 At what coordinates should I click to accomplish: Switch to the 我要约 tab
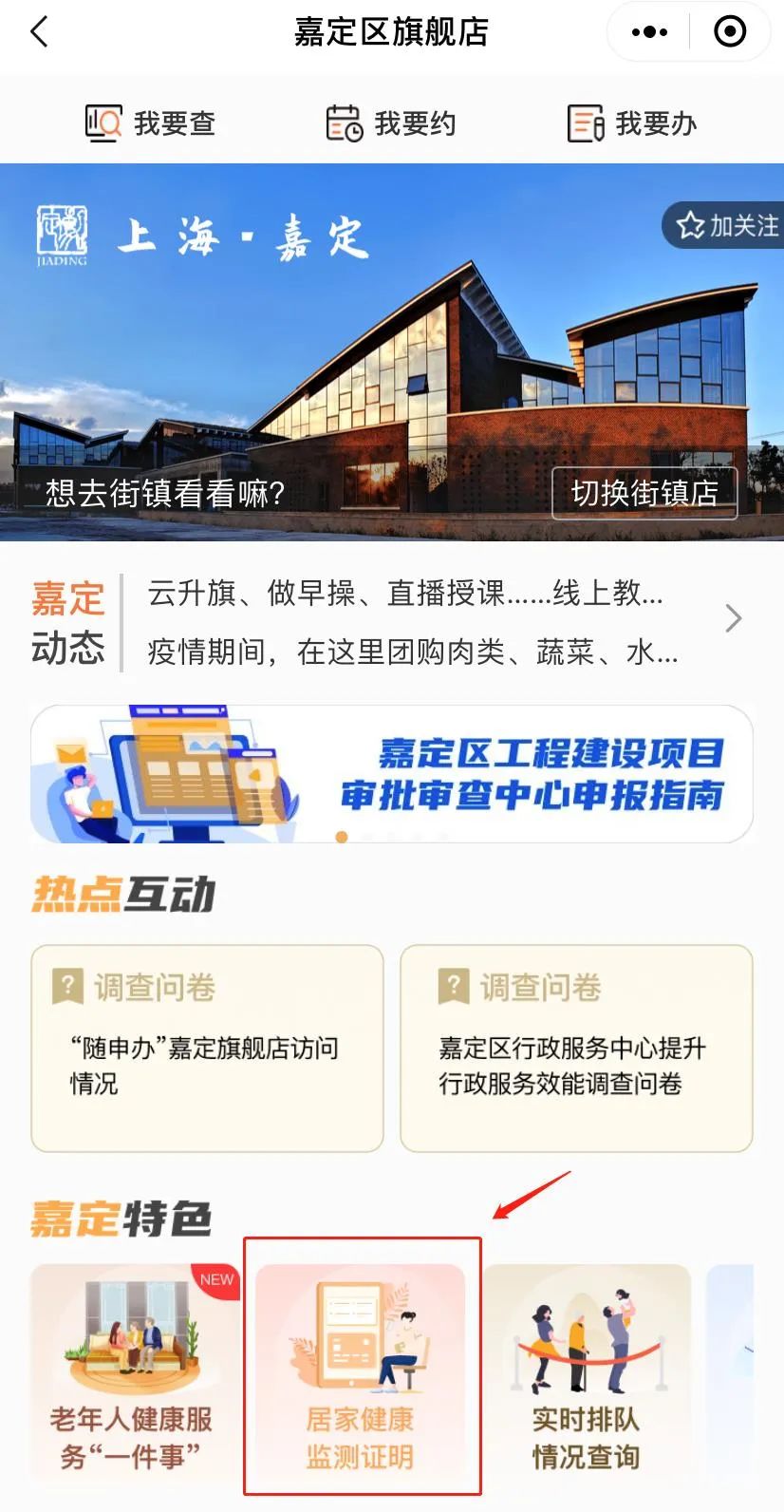[391, 123]
